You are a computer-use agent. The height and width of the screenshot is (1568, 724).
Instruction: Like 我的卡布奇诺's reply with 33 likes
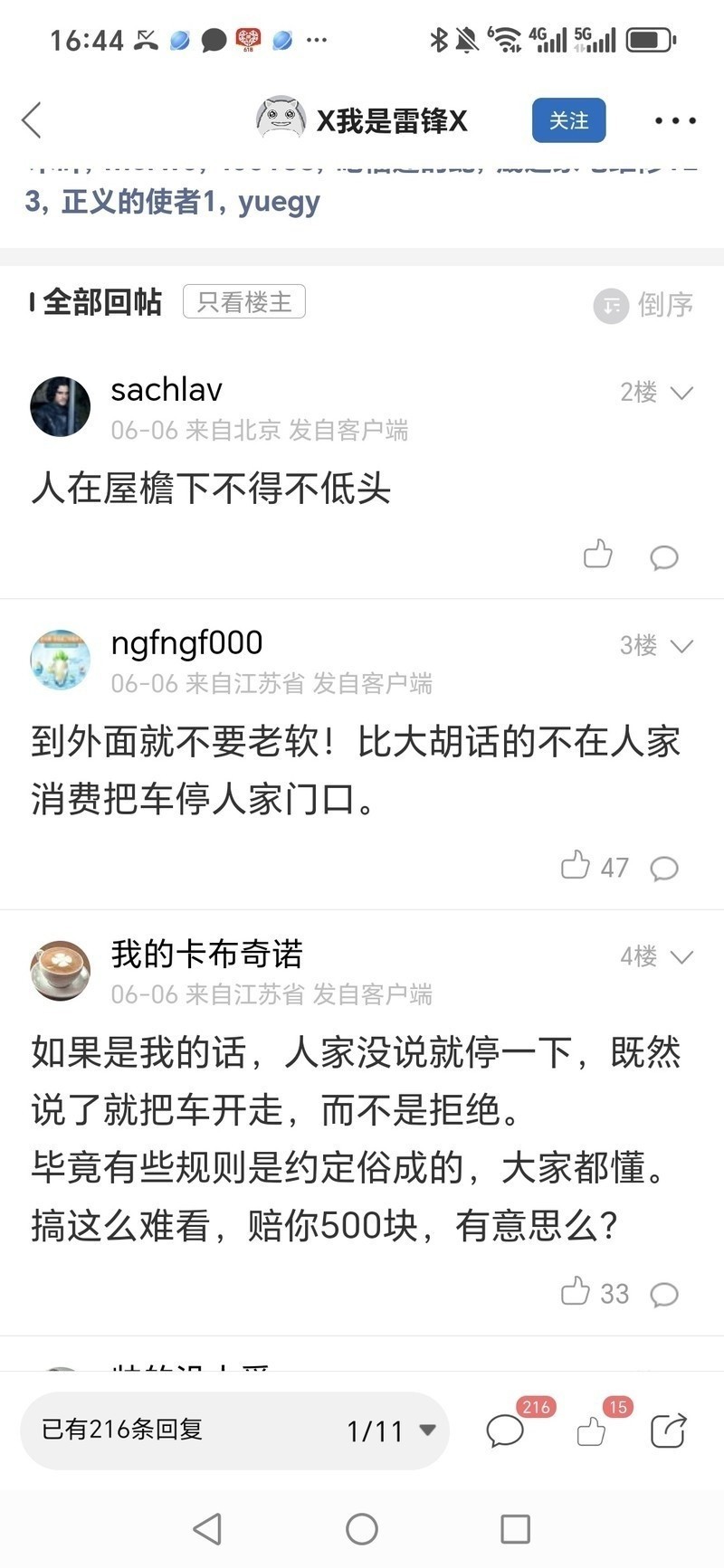point(576,1292)
